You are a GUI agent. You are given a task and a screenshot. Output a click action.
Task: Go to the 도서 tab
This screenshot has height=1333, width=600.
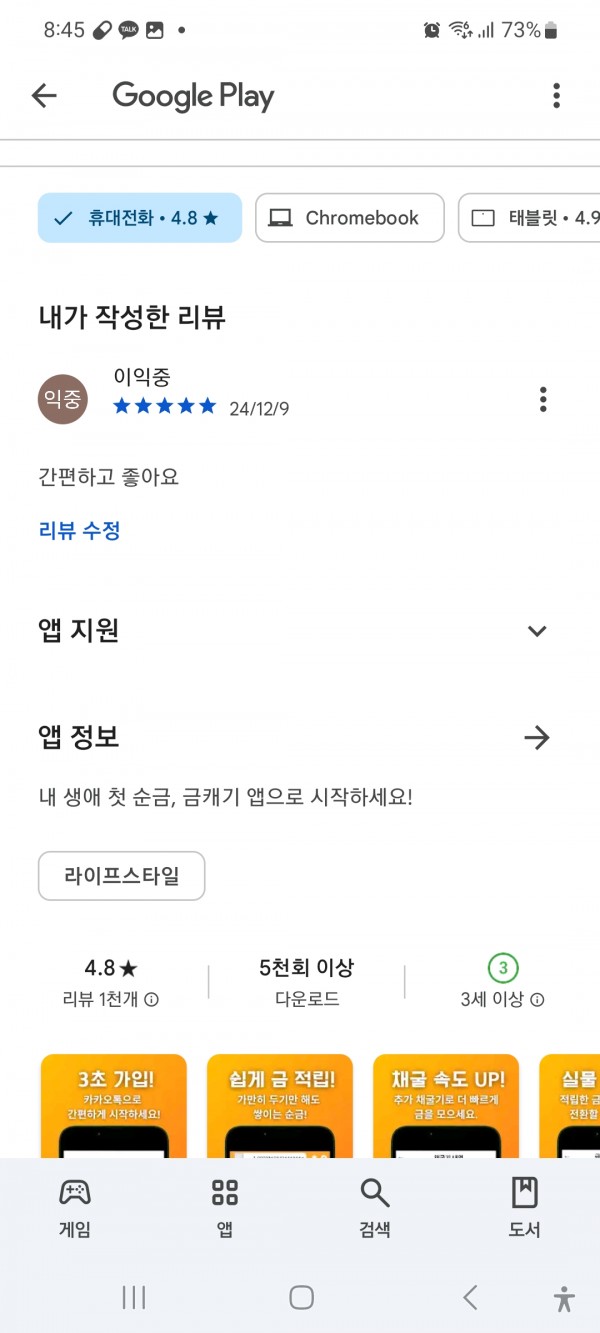coord(525,1207)
